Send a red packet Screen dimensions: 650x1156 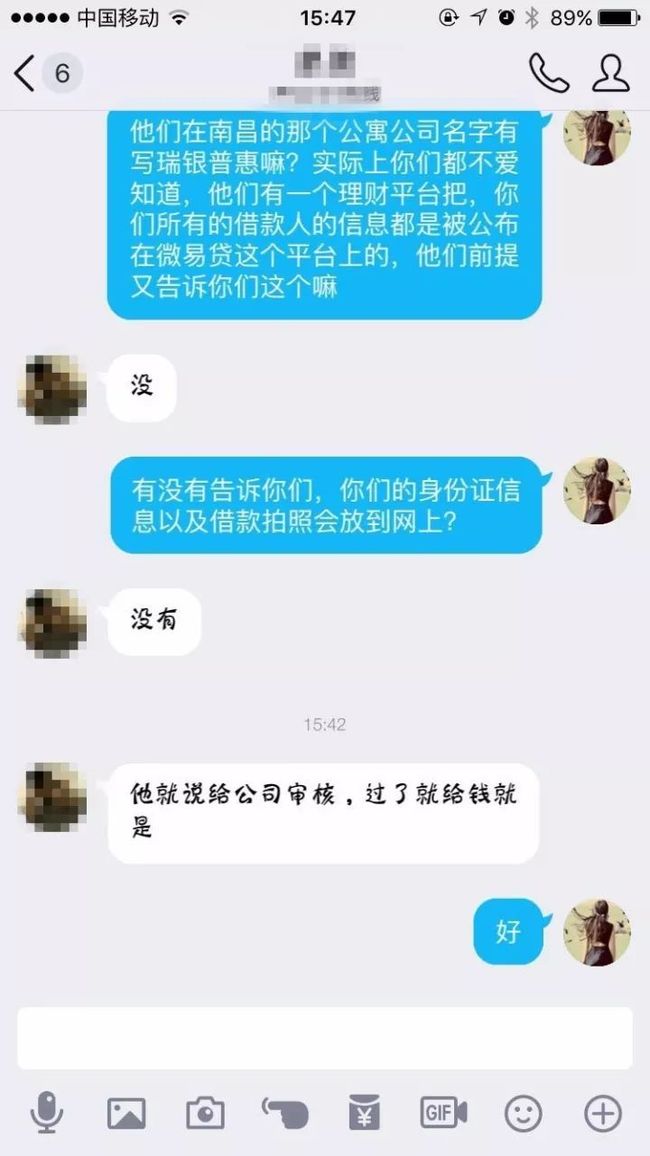364,1113
